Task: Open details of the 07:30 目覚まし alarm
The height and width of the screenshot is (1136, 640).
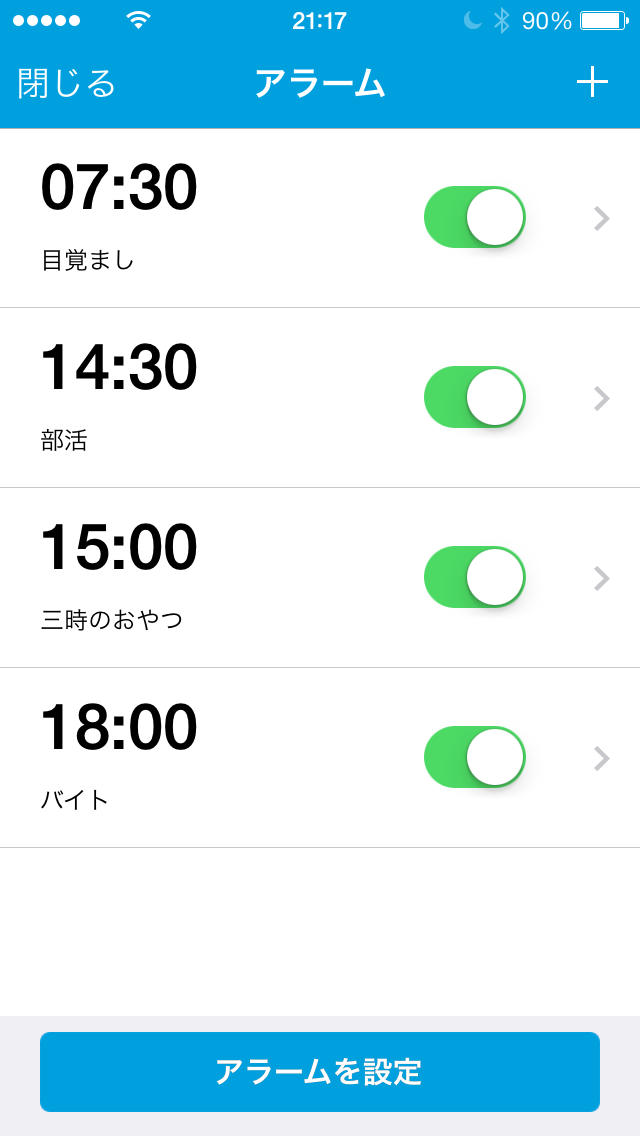Action: tap(600, 218)
